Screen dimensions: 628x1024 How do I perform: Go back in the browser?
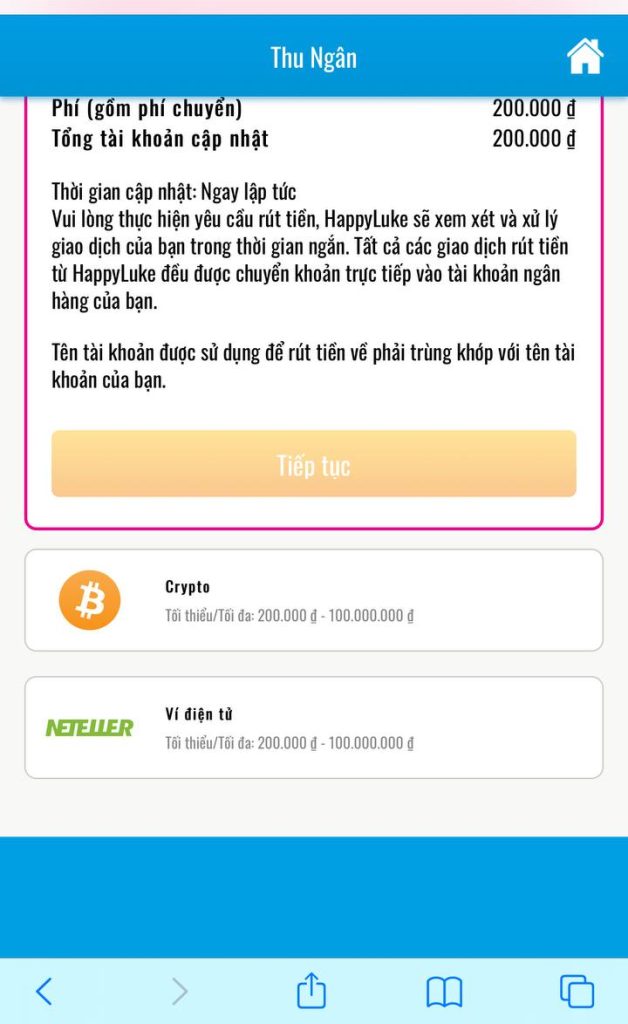click(44, 991)
